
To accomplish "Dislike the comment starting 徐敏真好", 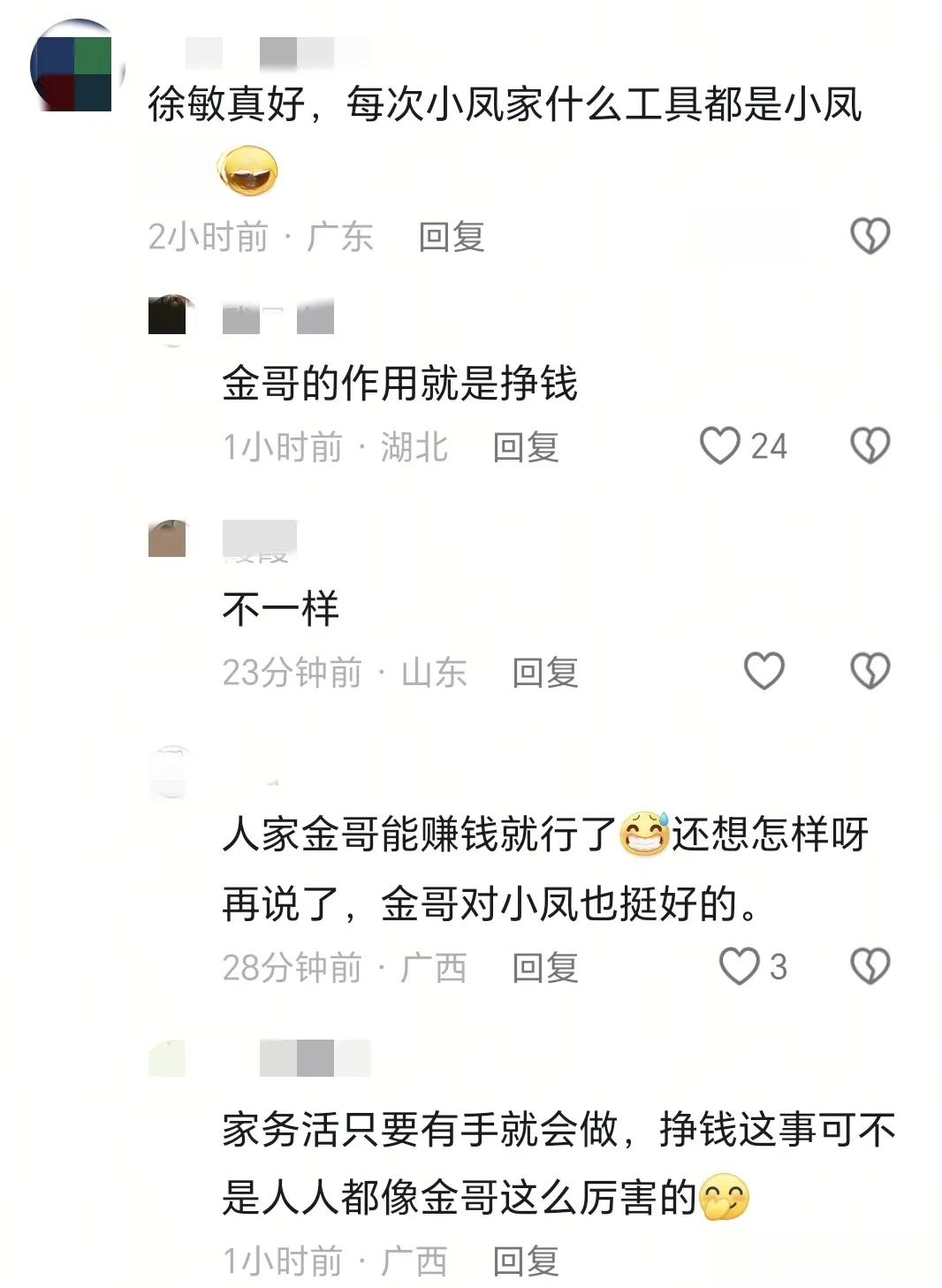I will tap(870, 237).
